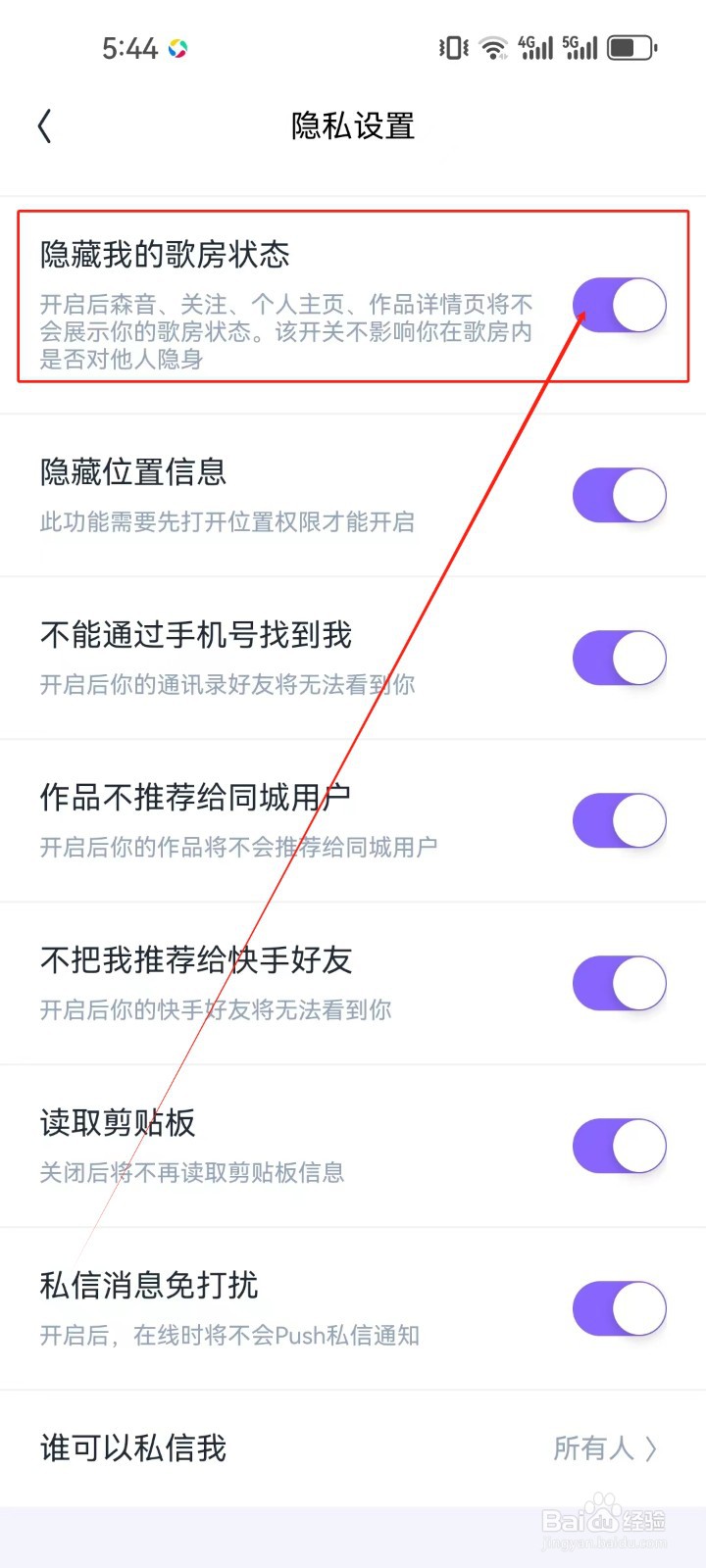This screenshot has width=706, height=1568.
Task: Toggle the 读取剪贴板 switch
Action: point(620,1146)
